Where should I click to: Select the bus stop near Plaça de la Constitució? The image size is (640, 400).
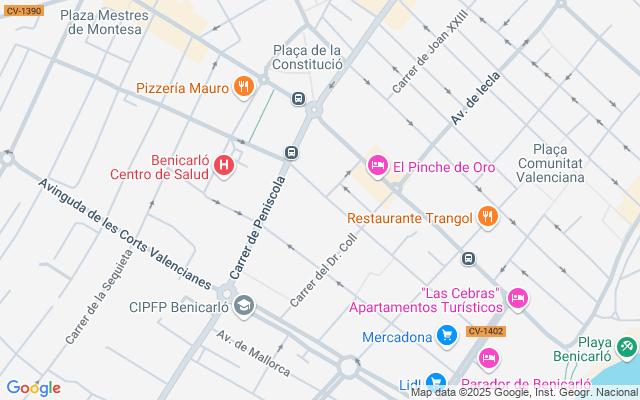coord(298,98)
